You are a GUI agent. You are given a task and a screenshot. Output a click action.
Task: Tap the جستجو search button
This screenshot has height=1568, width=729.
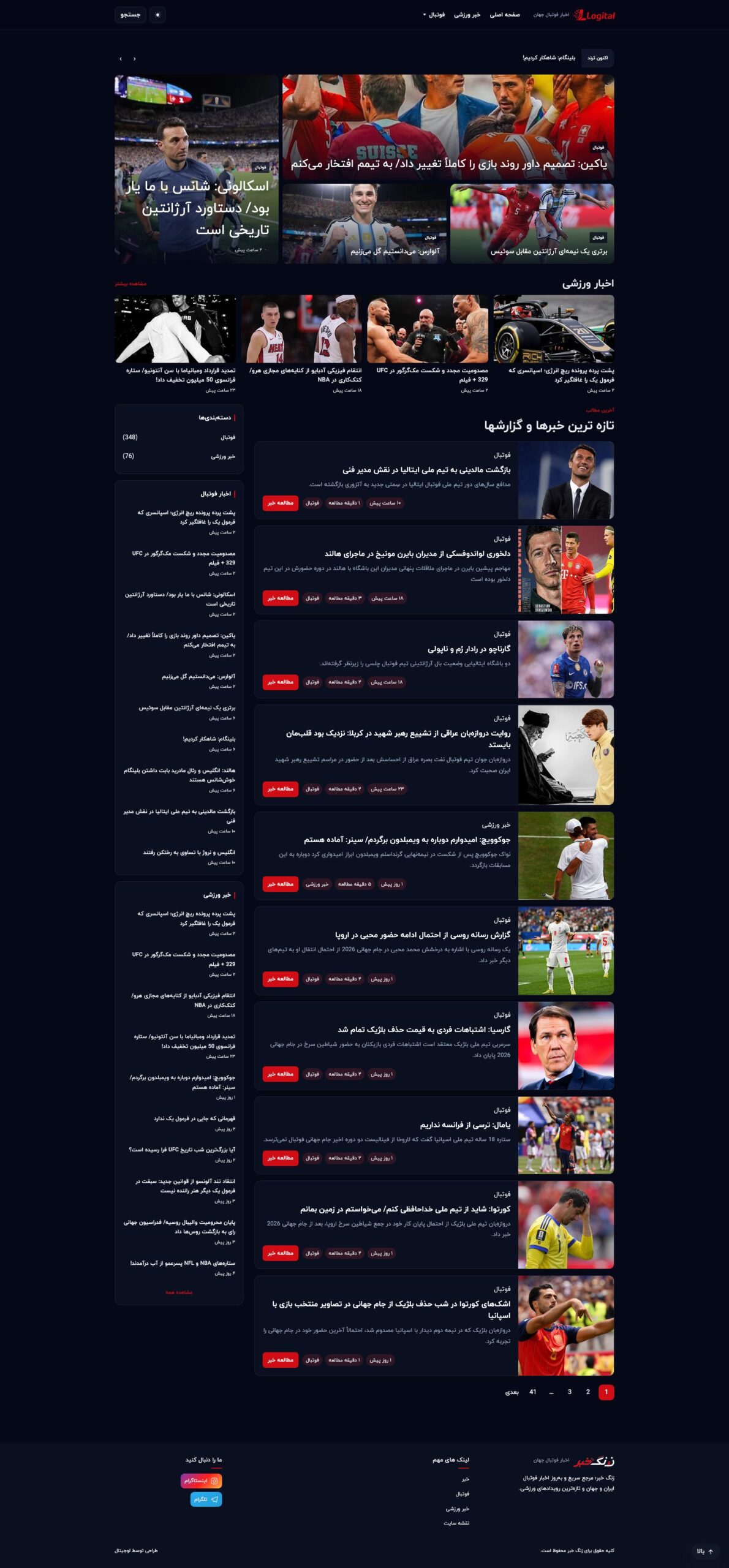coord(130,15)
